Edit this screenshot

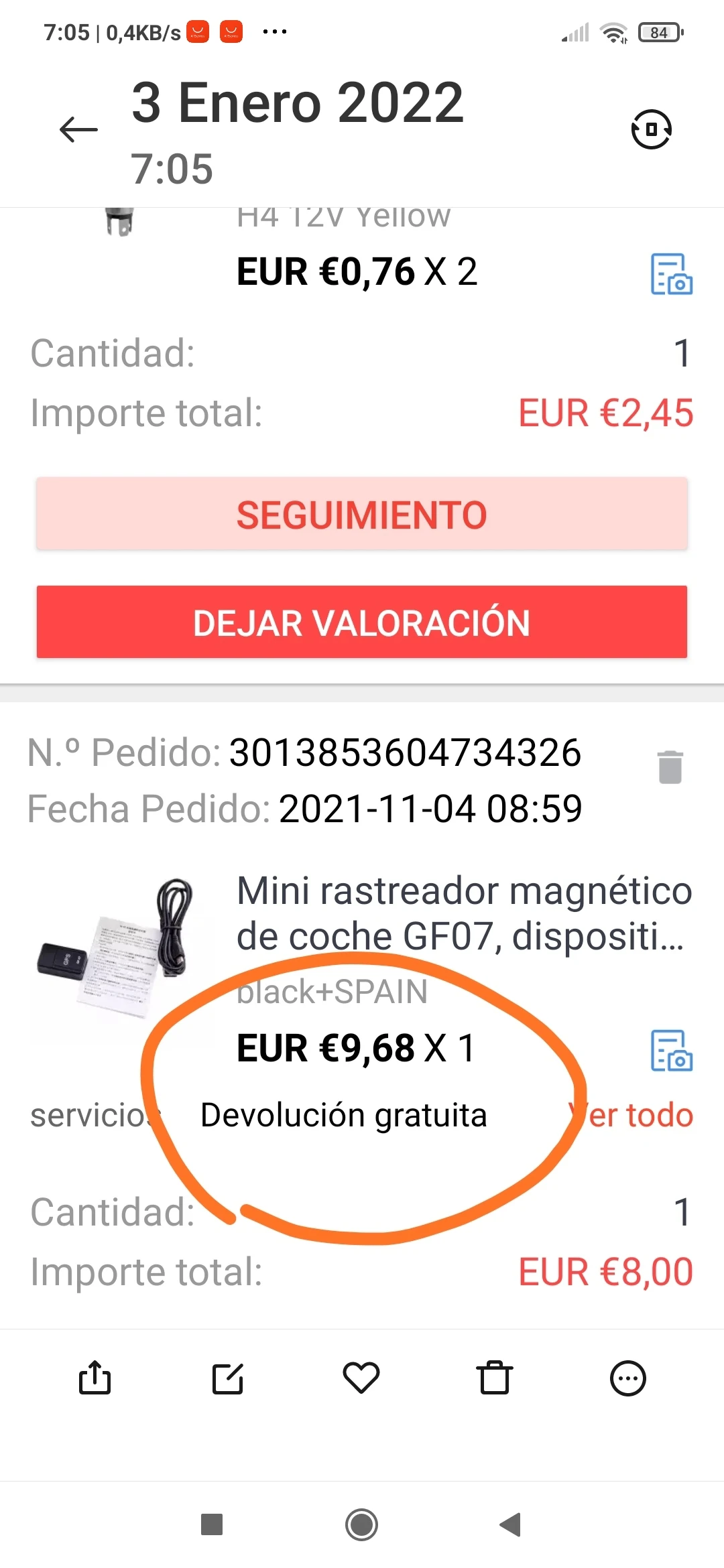(x=228, y=1378)
